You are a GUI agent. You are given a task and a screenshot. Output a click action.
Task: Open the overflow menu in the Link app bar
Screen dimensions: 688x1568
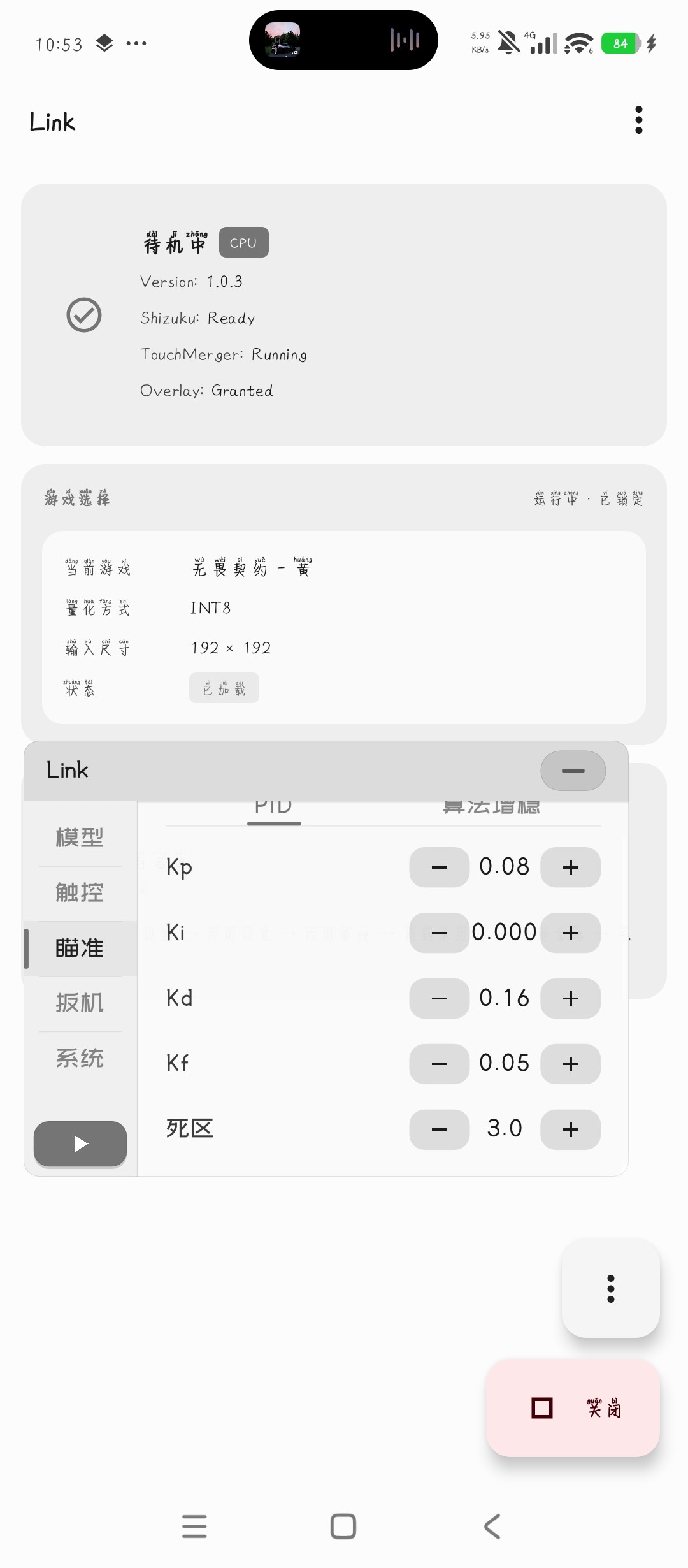click(x=638, y=120)
